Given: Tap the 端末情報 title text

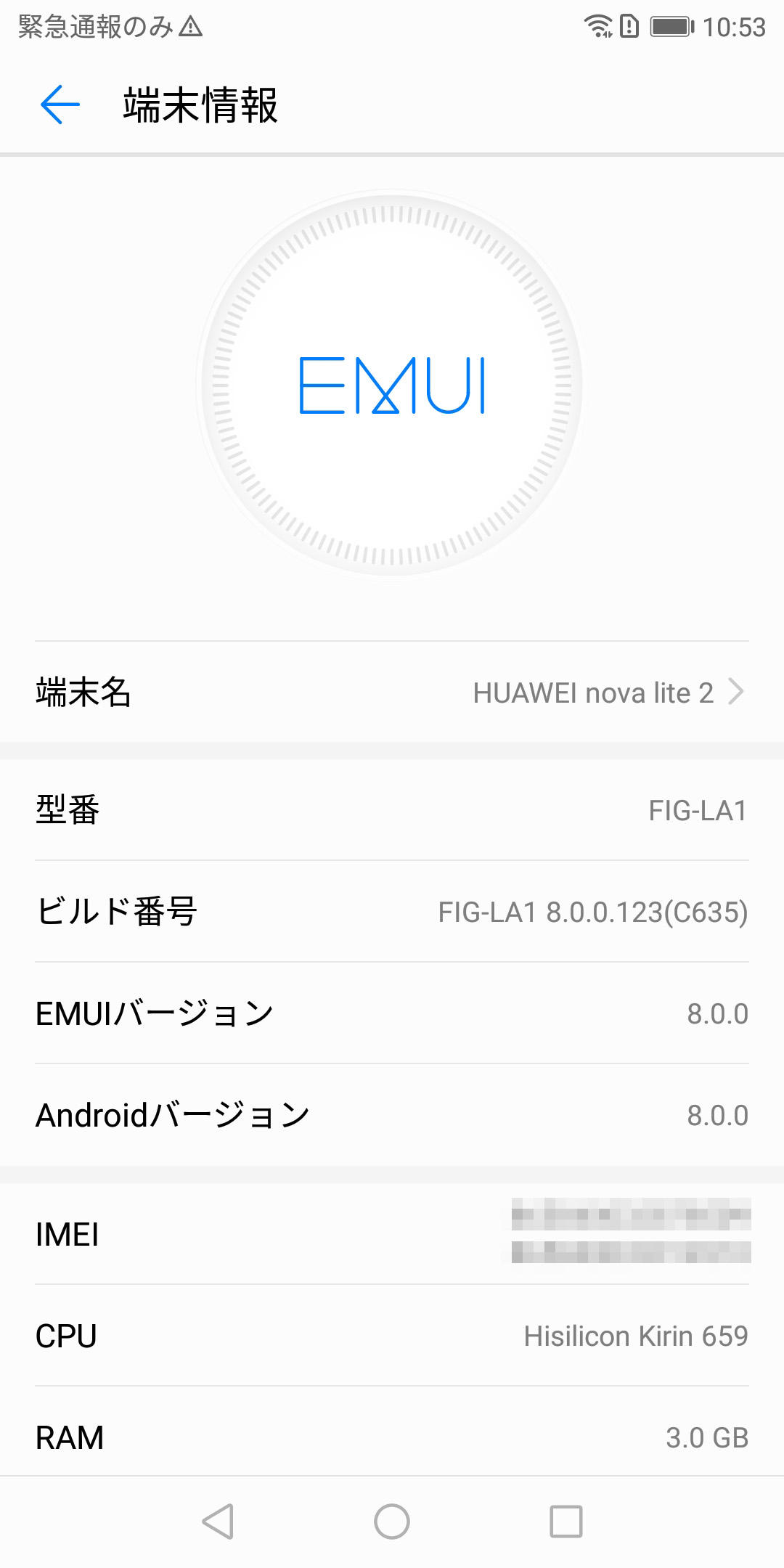Looking at the screenshot, I should point(201,103).
